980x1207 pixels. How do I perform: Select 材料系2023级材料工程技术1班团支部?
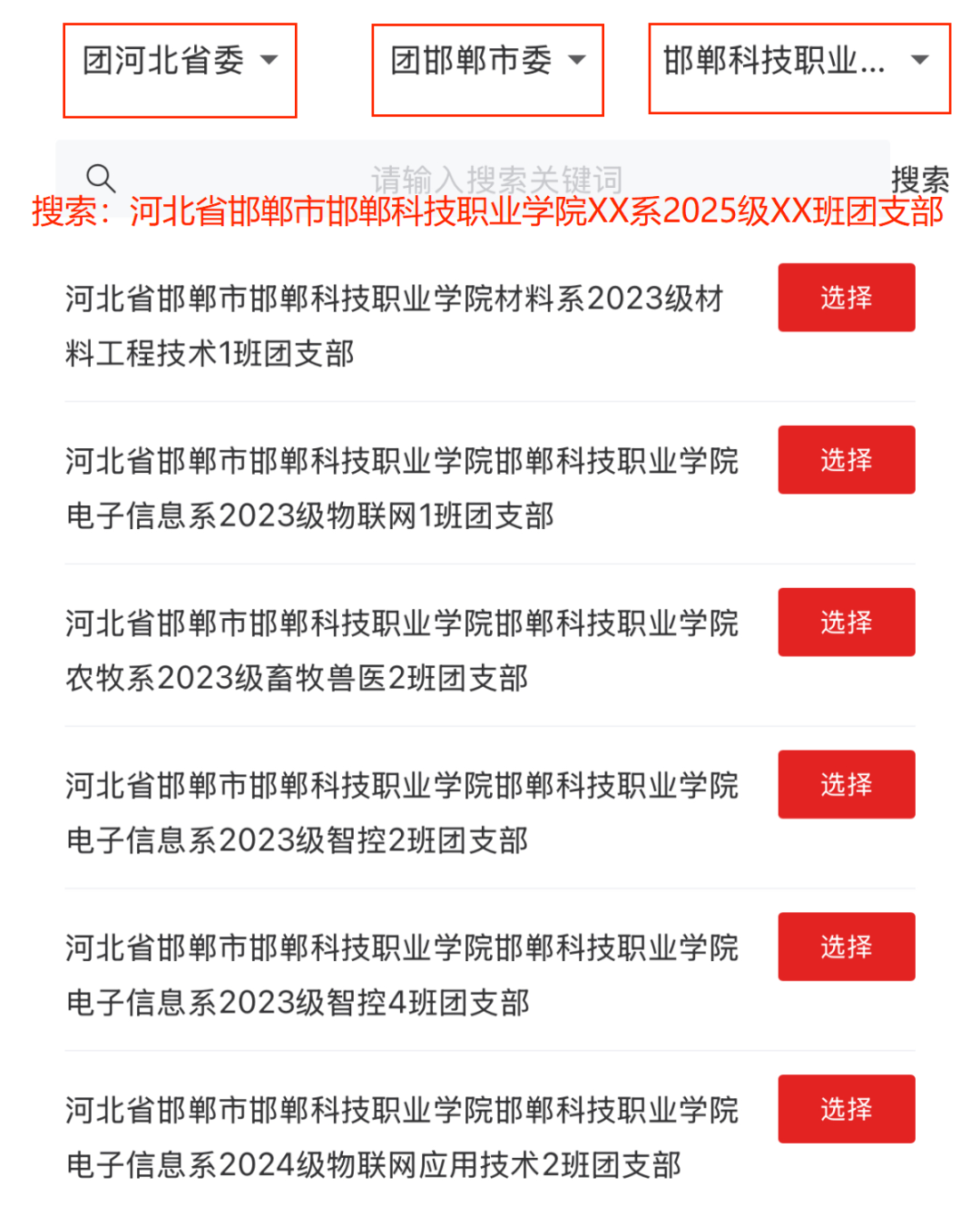846,298
